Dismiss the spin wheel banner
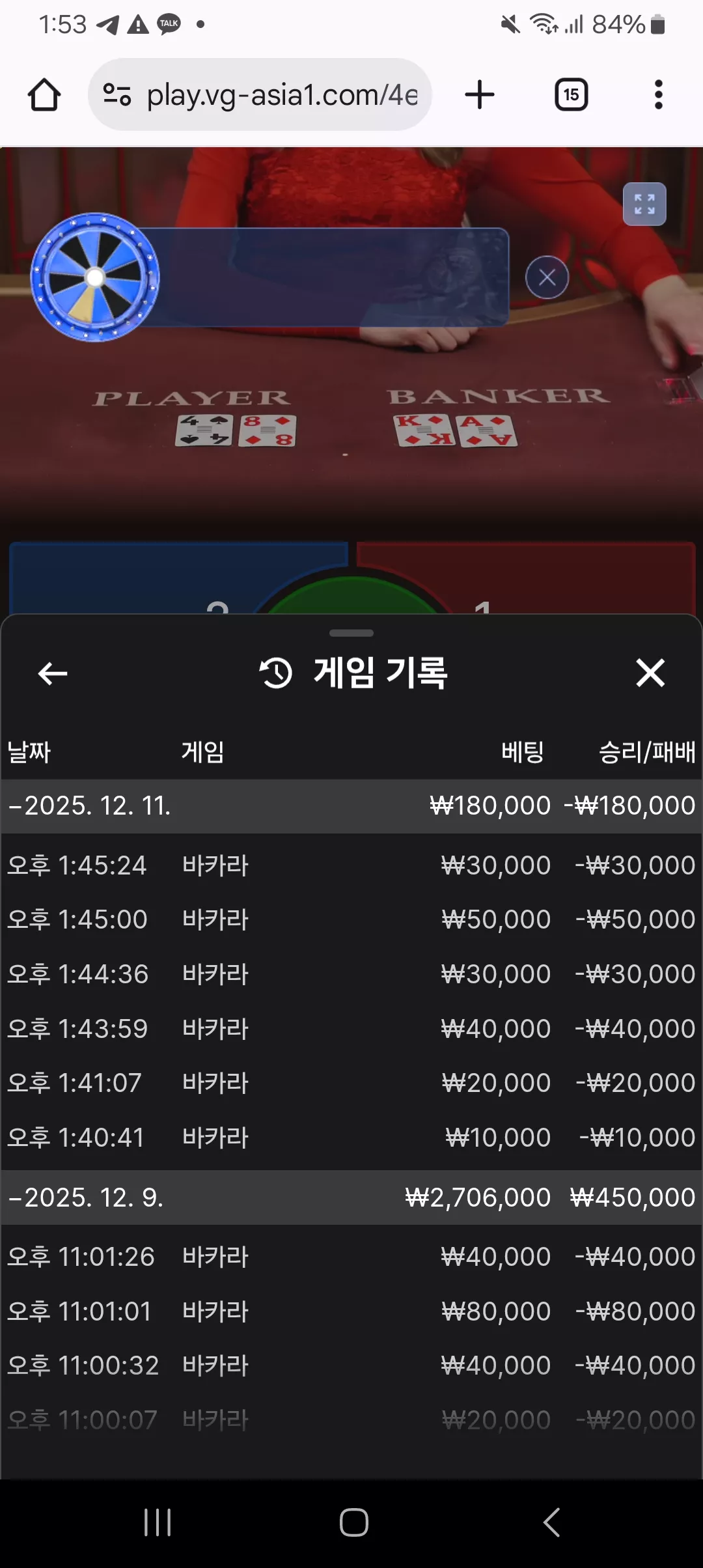Image resolution: width=703 pixels, height=1568 pixels. pos(547,277)
